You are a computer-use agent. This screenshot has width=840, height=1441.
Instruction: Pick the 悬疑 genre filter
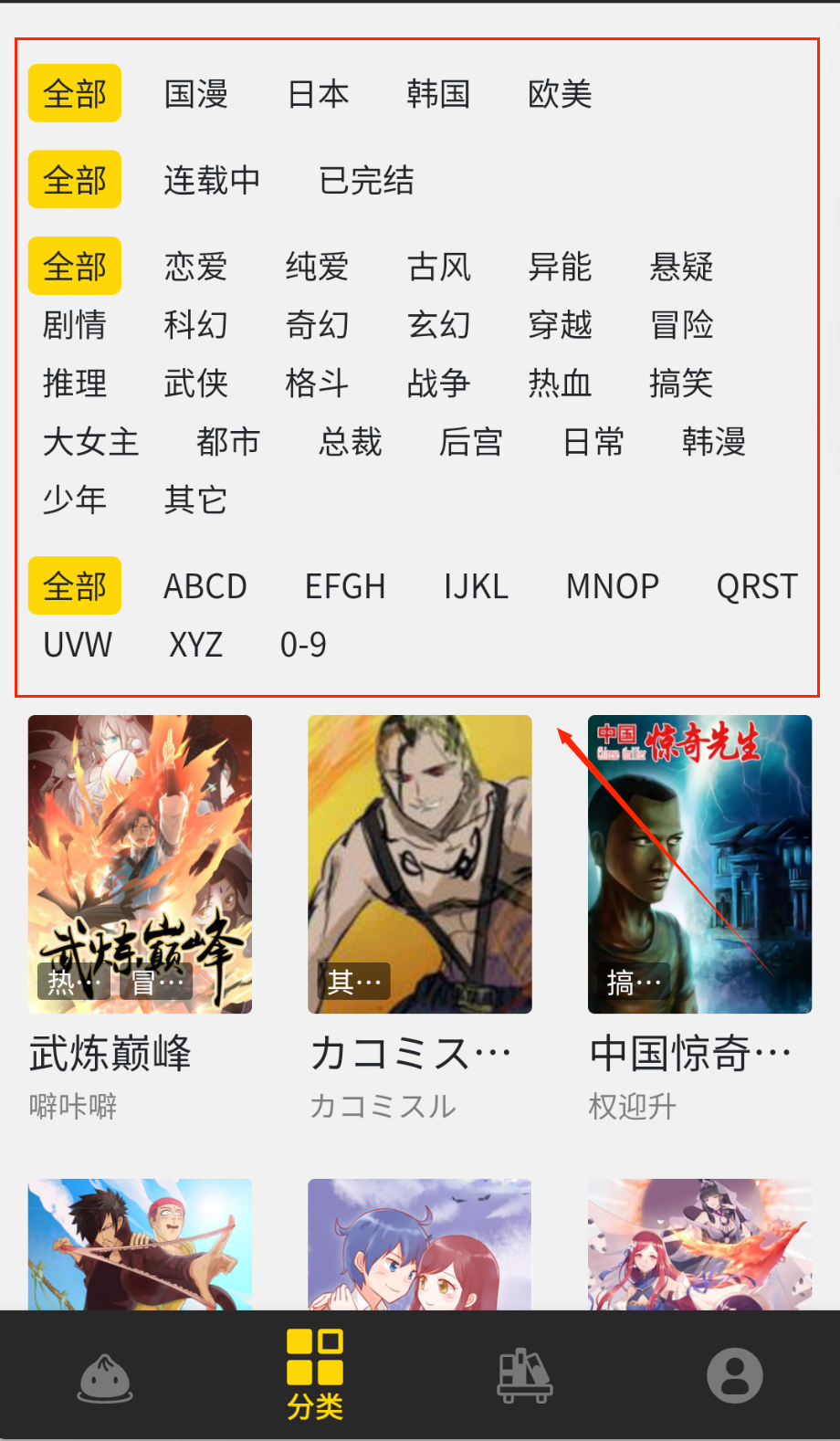(681, 267)
